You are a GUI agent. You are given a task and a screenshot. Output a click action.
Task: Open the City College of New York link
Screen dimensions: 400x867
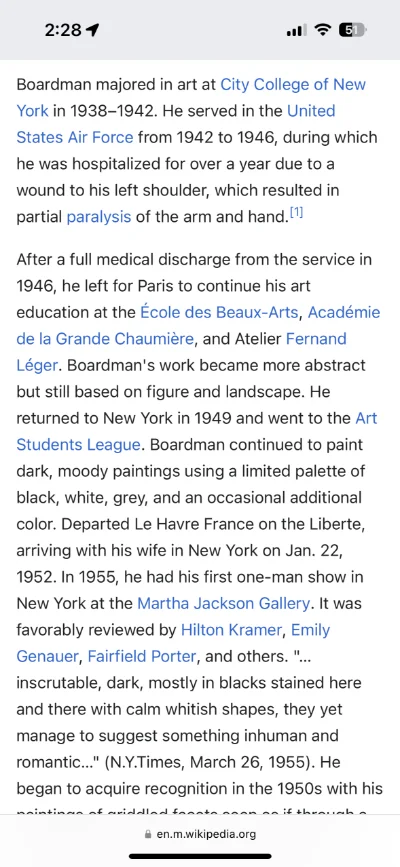(293, 85)
